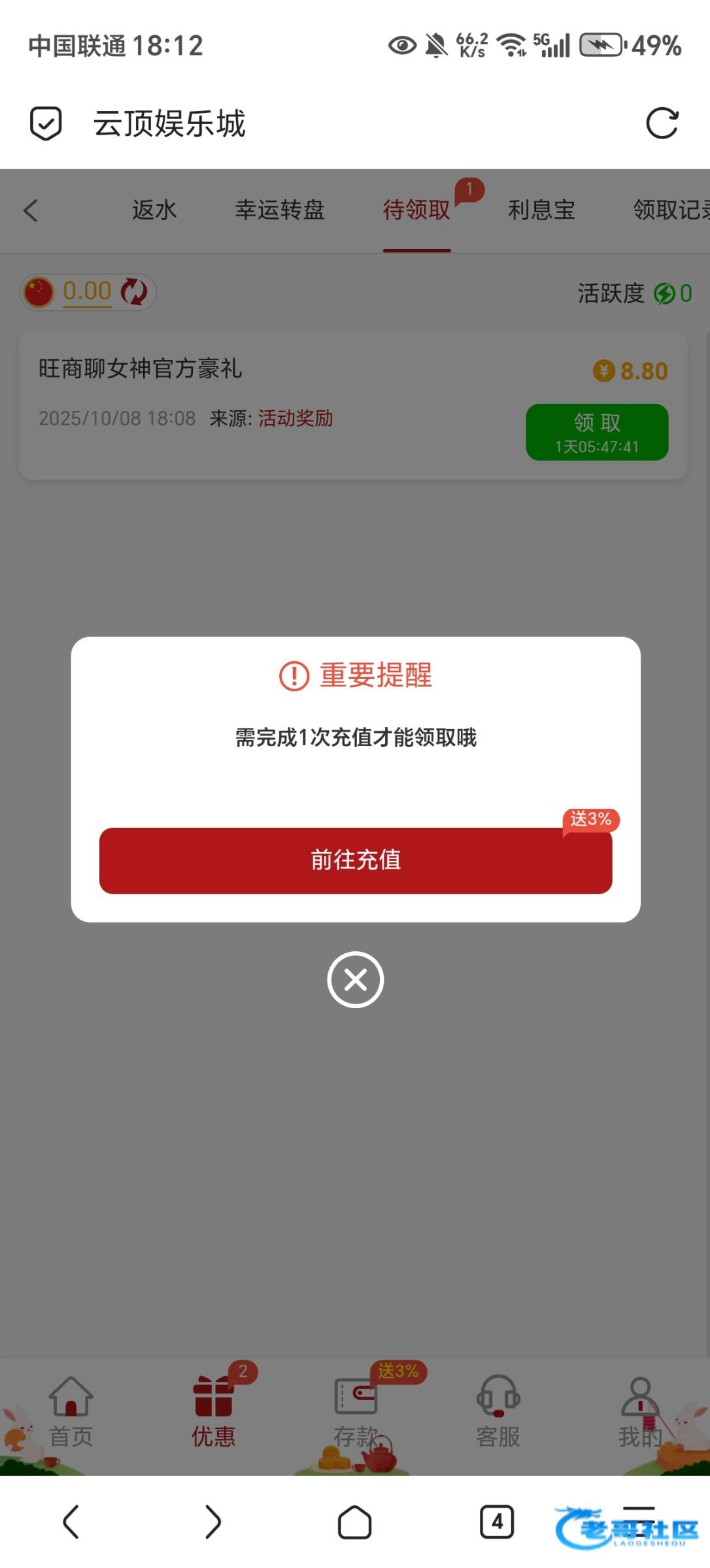Claim the 旺商聊女神官方豪礼 reward
Screen dimensions: 710x1568
(596, 432)
